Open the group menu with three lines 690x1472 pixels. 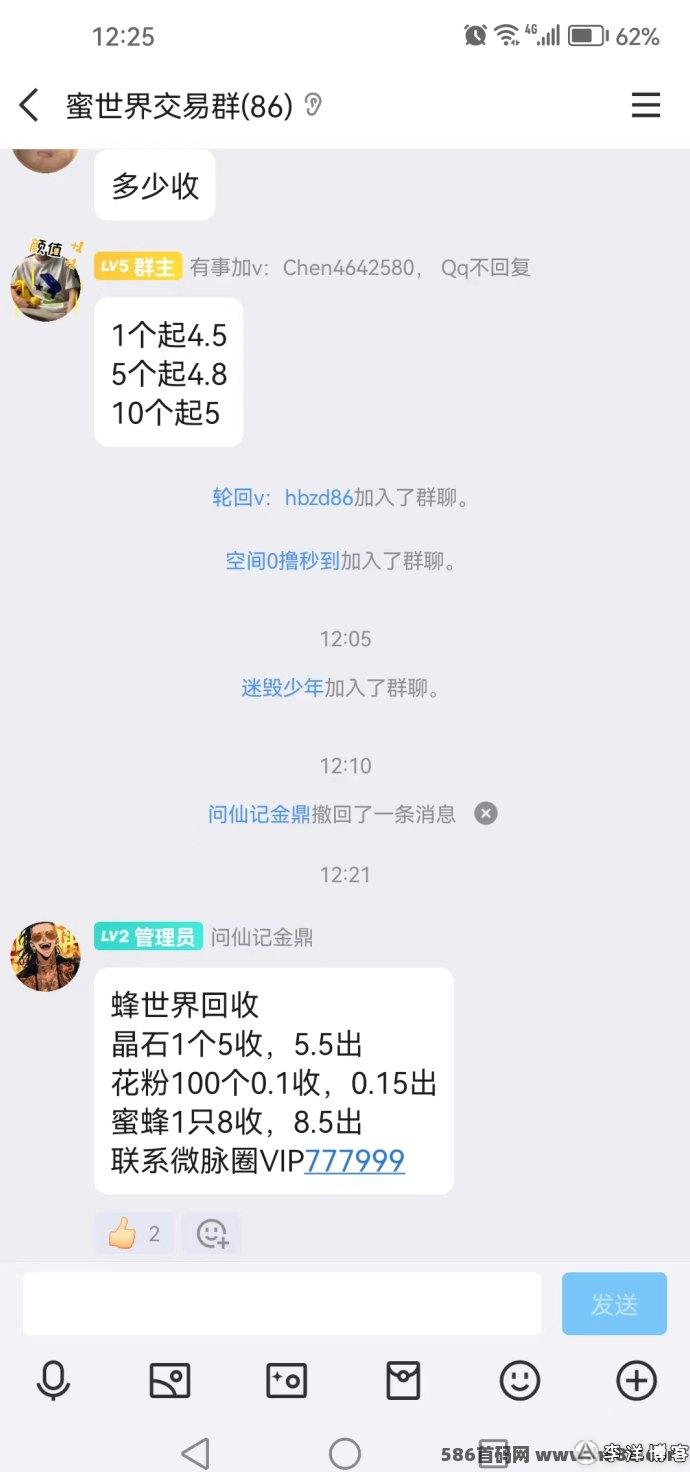(646, 105)
